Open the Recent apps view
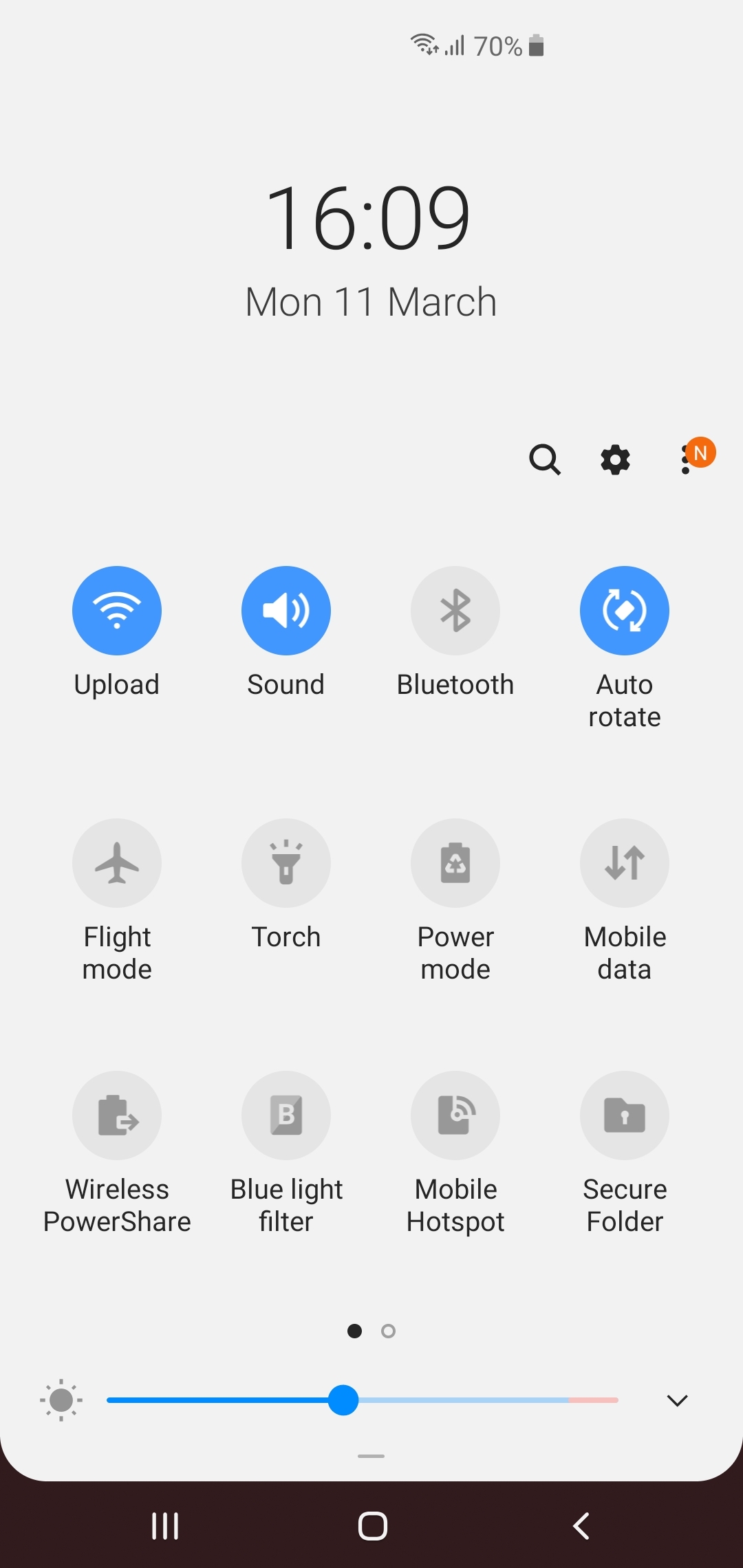743x1568 pixels. [164, 1524]
